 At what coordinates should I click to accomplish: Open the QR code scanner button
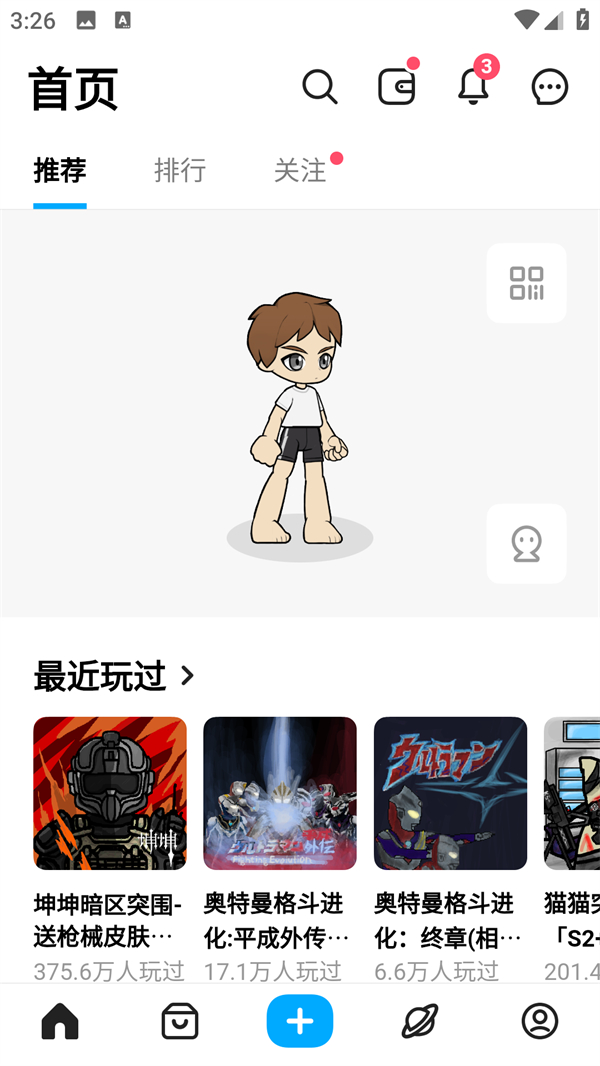[526, 283]
